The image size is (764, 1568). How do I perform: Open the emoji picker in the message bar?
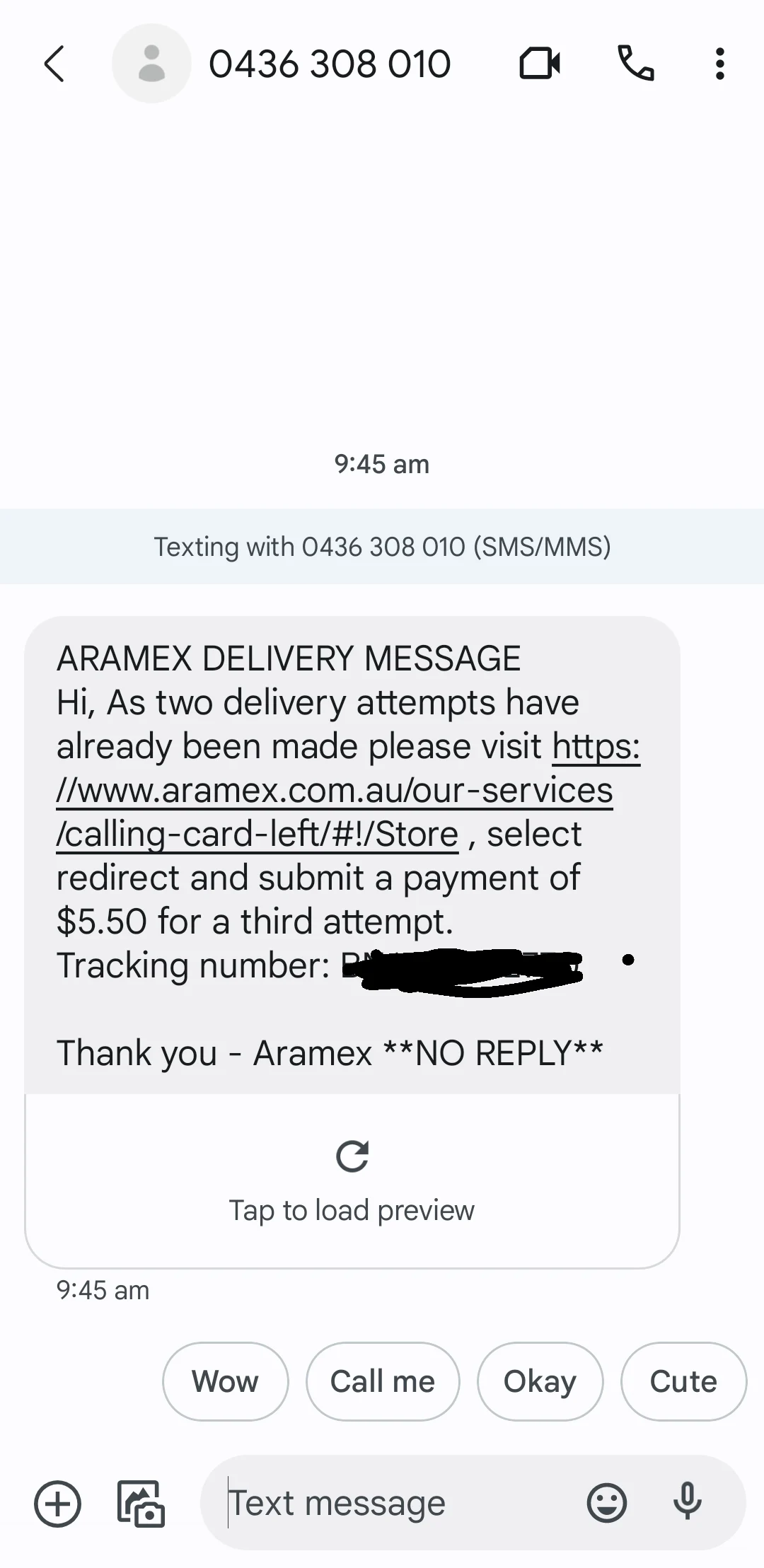607,1502
